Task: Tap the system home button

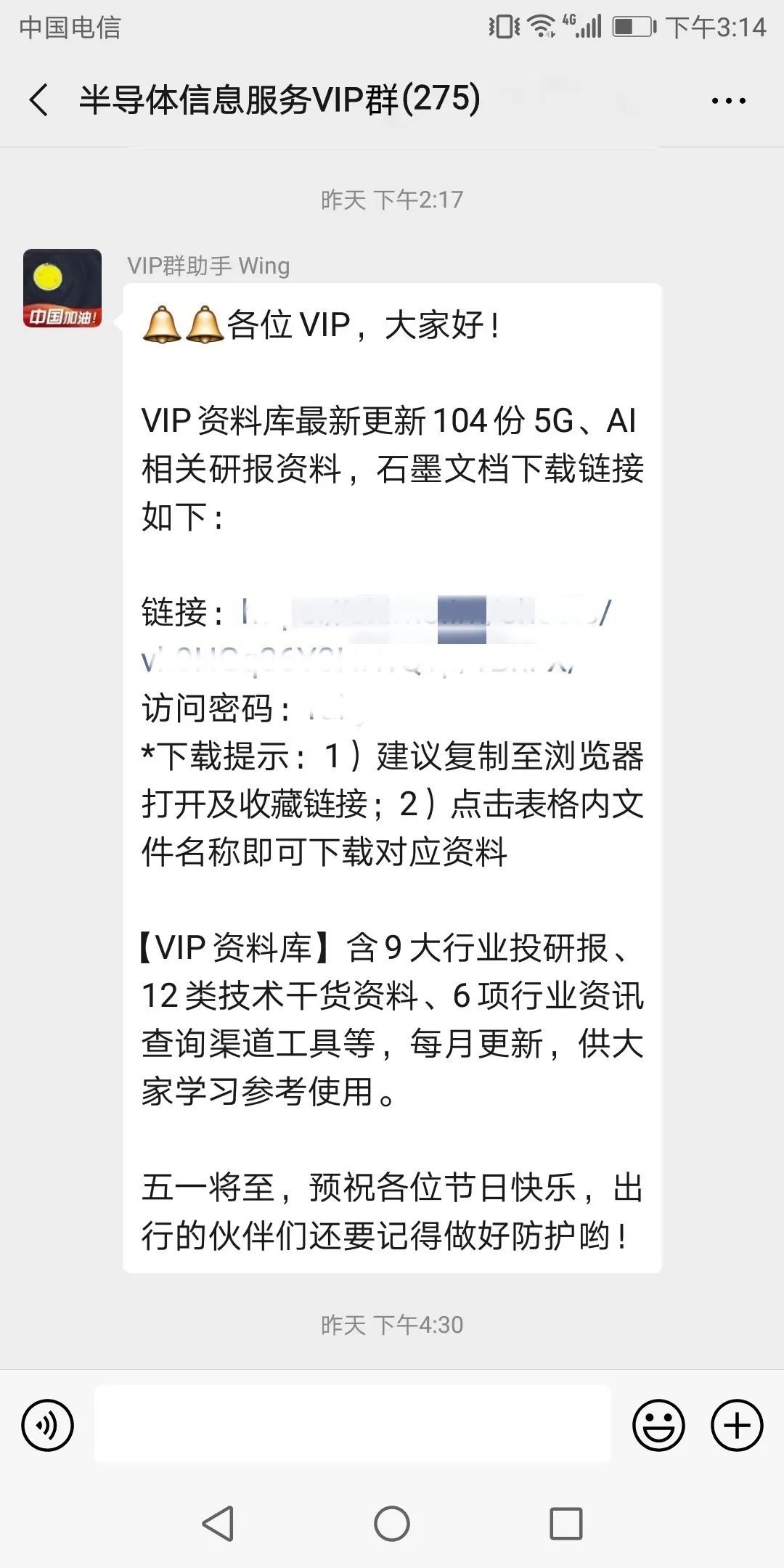Action: [x=392, y=1524]
